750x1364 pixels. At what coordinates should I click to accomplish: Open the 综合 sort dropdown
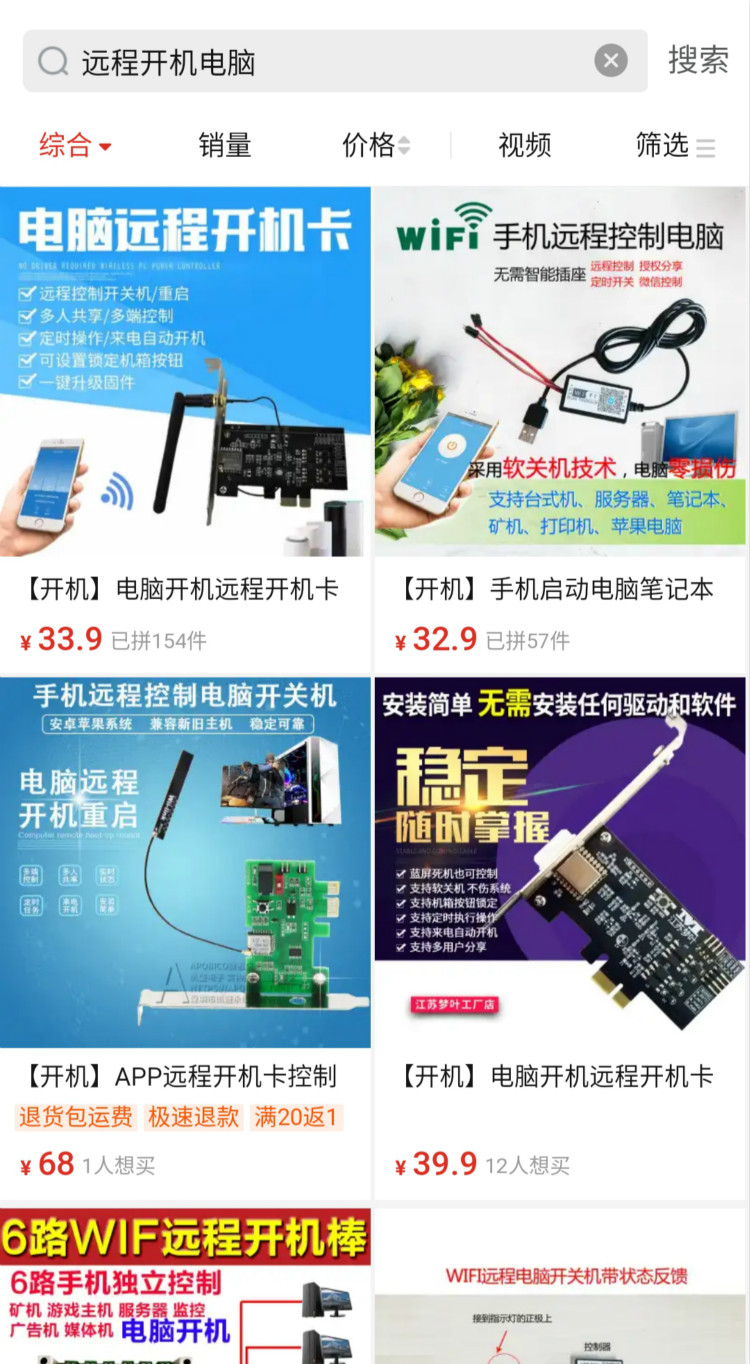click(x=75, y=146)
